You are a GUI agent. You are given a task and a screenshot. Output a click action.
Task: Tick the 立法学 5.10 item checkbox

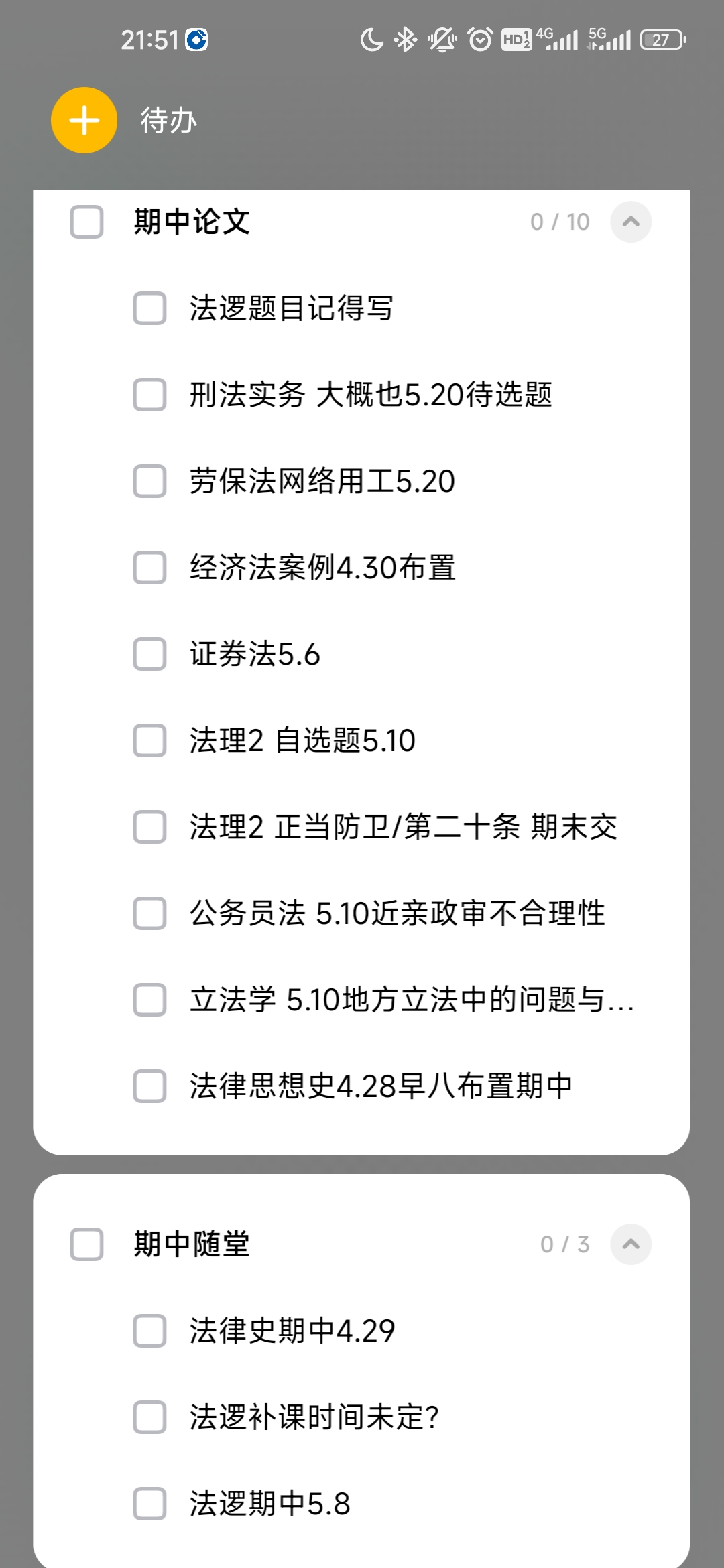pyautogui.click(x=149, y=1000)
